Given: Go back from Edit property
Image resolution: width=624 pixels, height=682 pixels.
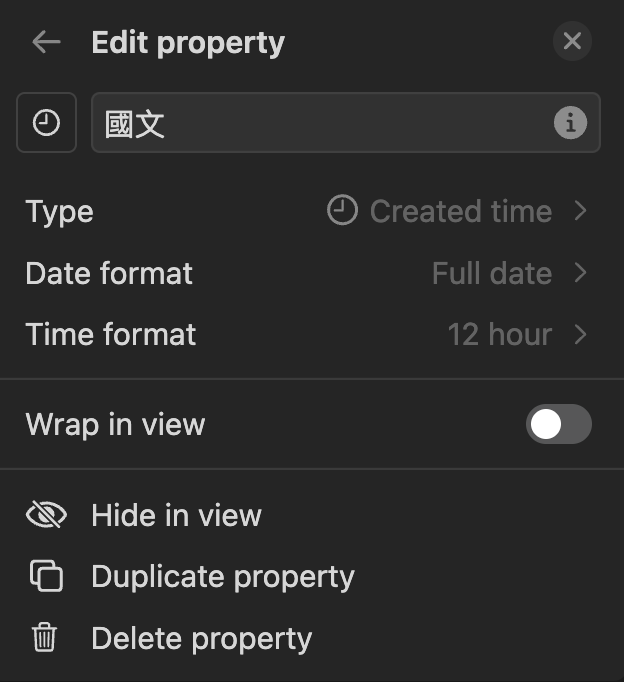Looking at the screenshot, I should [x=46, y=42].
